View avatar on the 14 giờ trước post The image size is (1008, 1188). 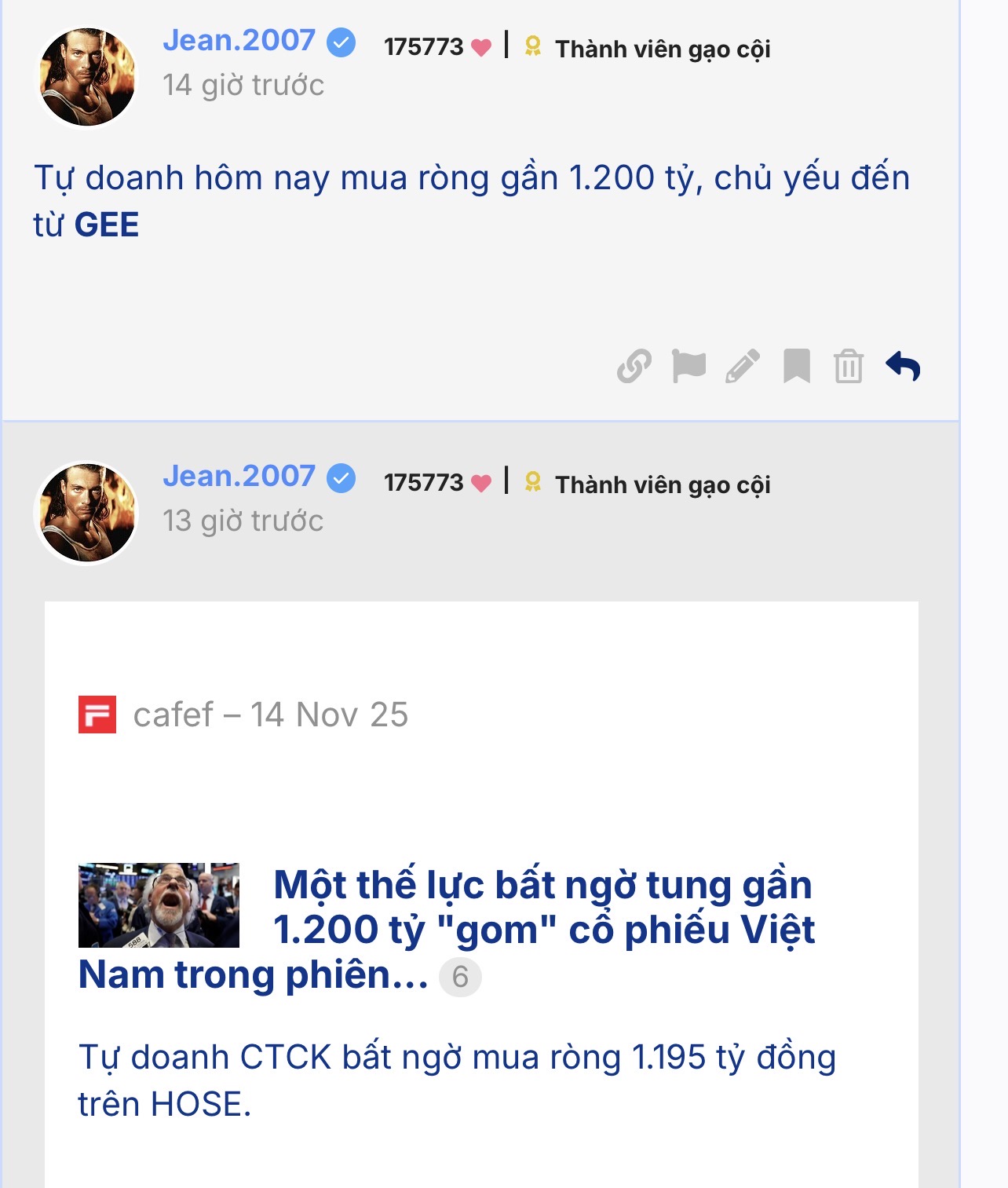tap(87, 77)
